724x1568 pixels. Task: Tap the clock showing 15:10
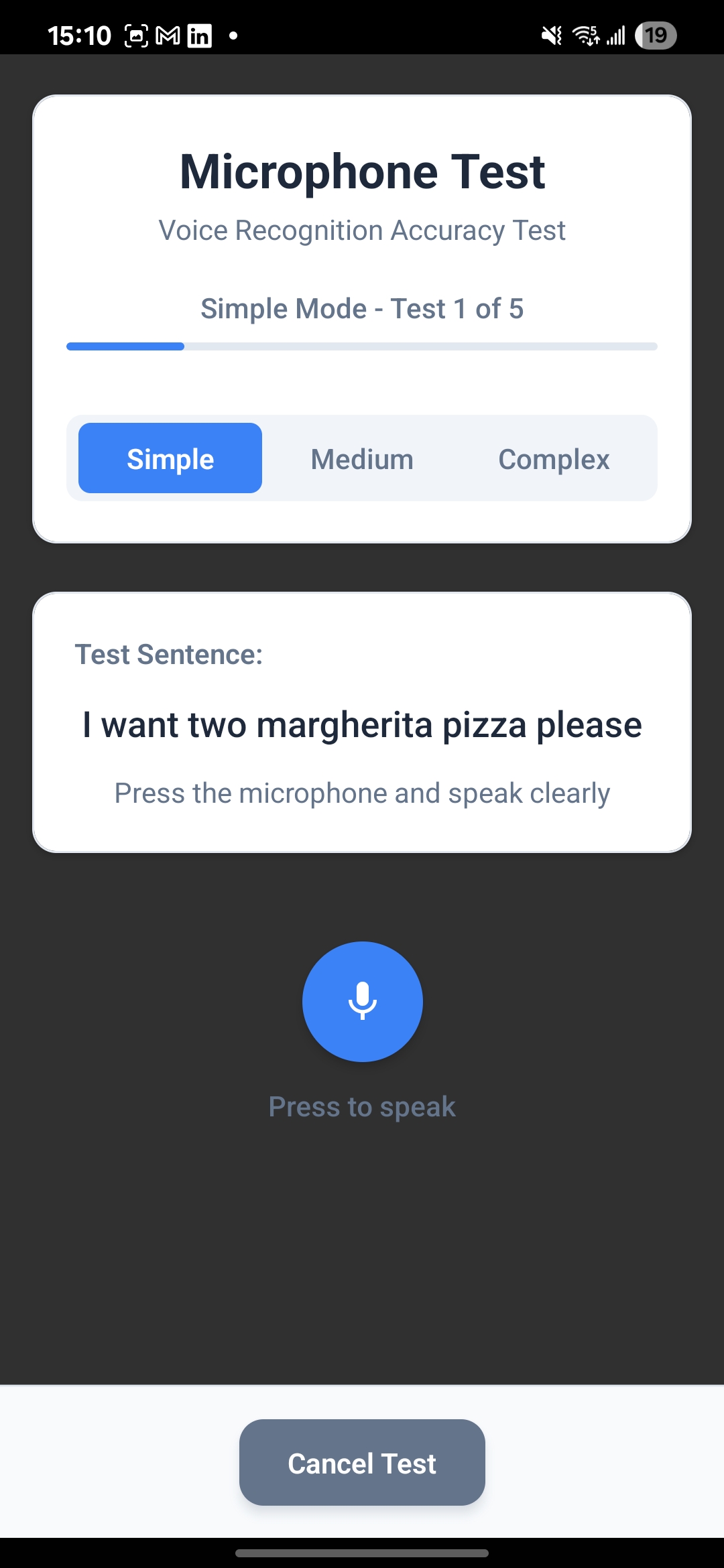pyautogui.click(x=80, y=34)
